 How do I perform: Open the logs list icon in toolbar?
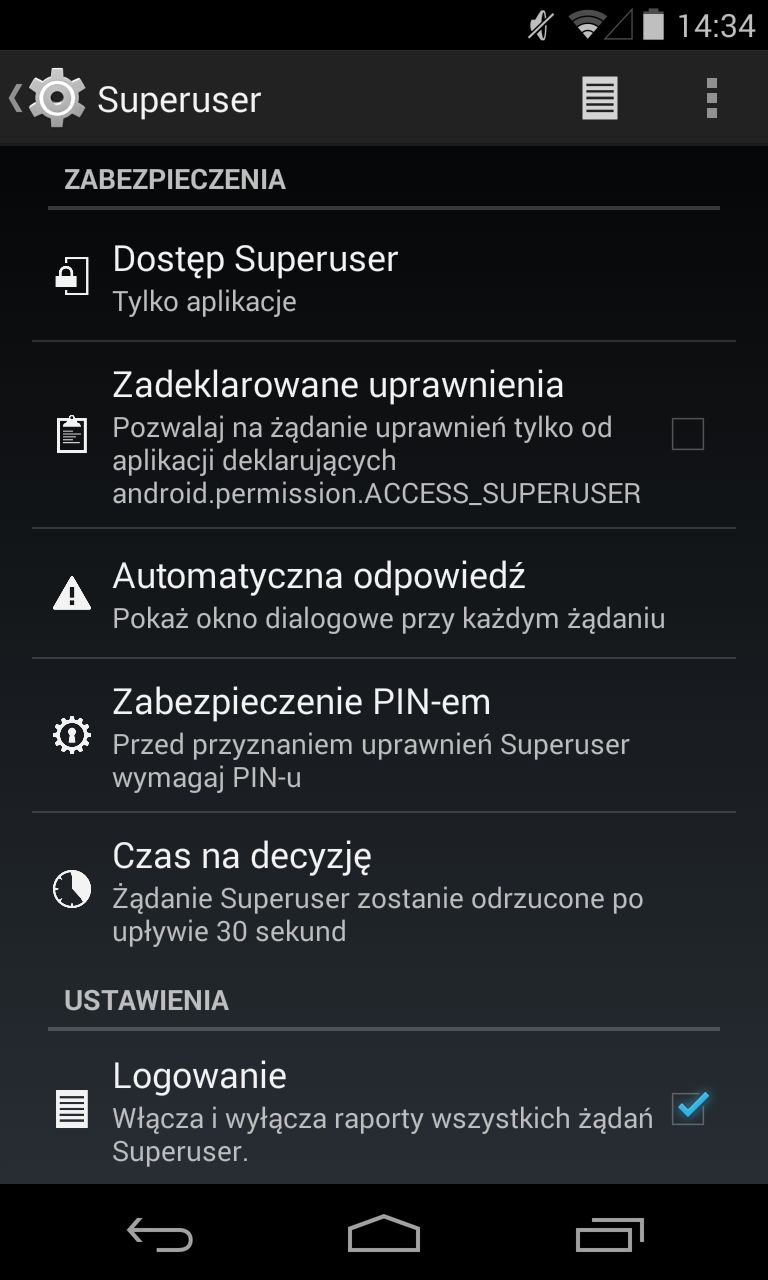pos(600,98)
